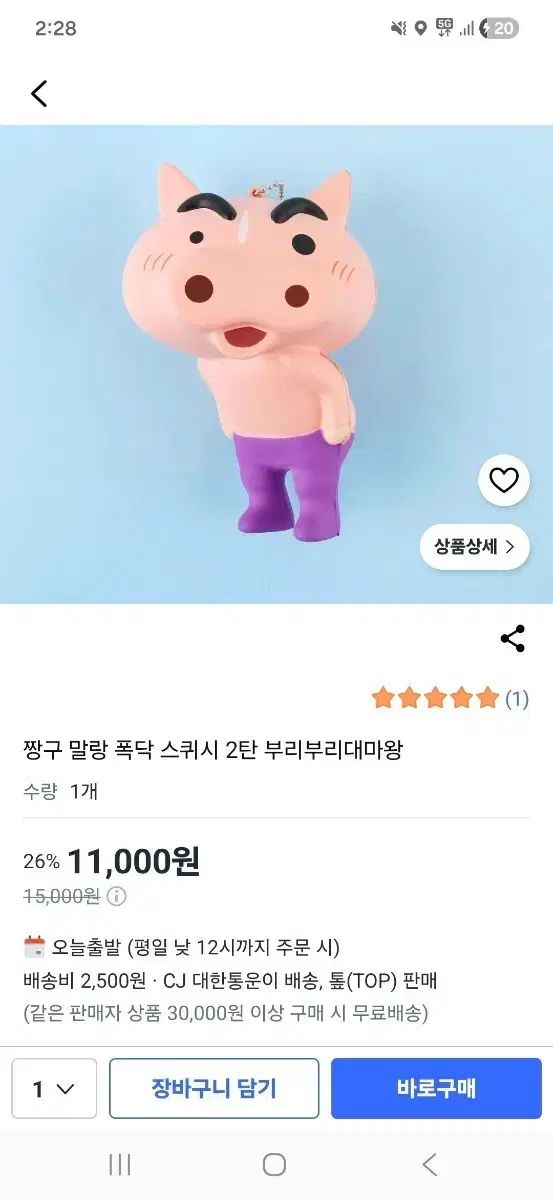Add this squishy to favorites with the heart
This screenshot has width=553, height=1200.
point(503,481)
